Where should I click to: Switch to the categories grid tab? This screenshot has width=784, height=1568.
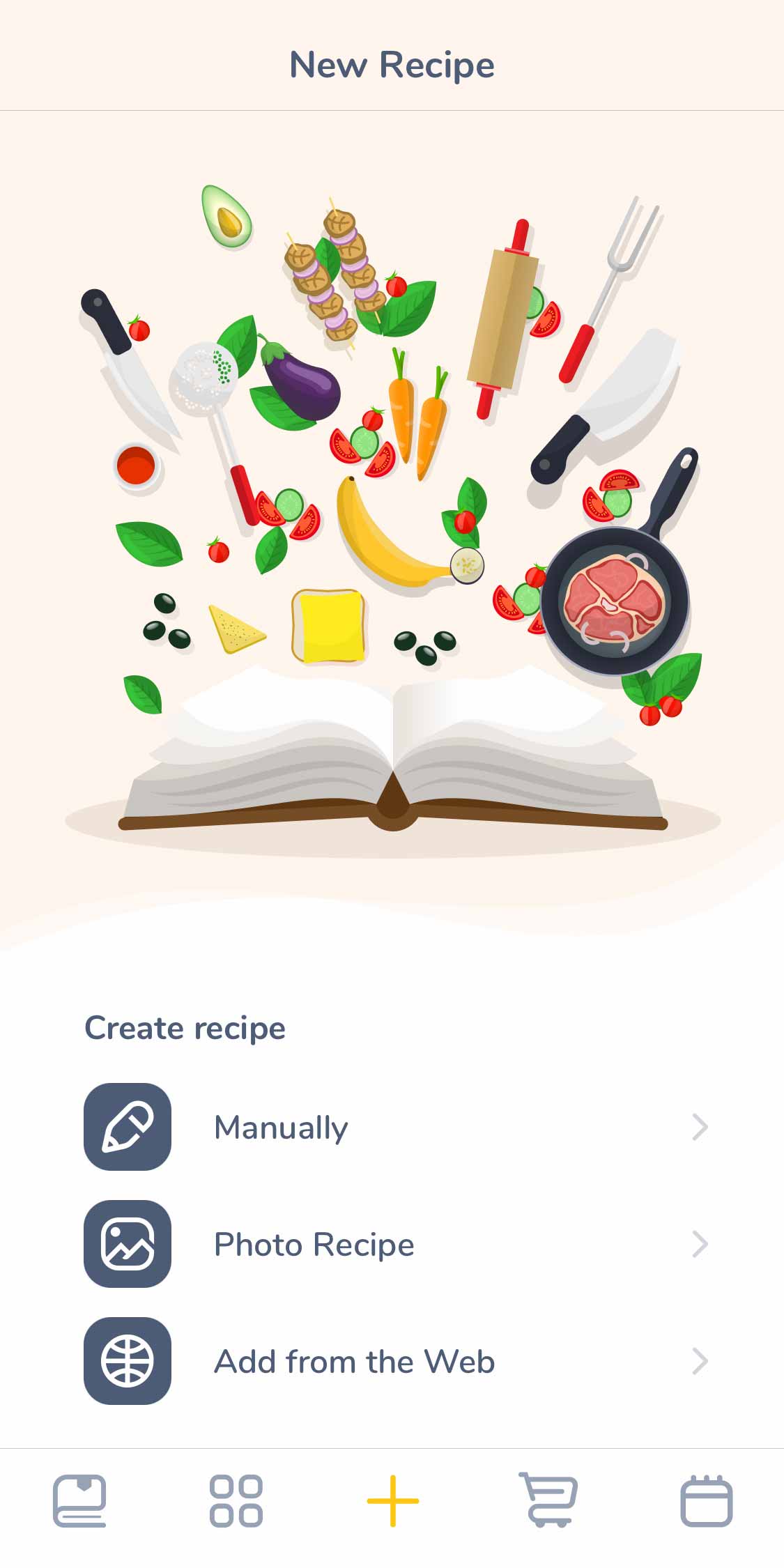click(x=236, y=1500)
